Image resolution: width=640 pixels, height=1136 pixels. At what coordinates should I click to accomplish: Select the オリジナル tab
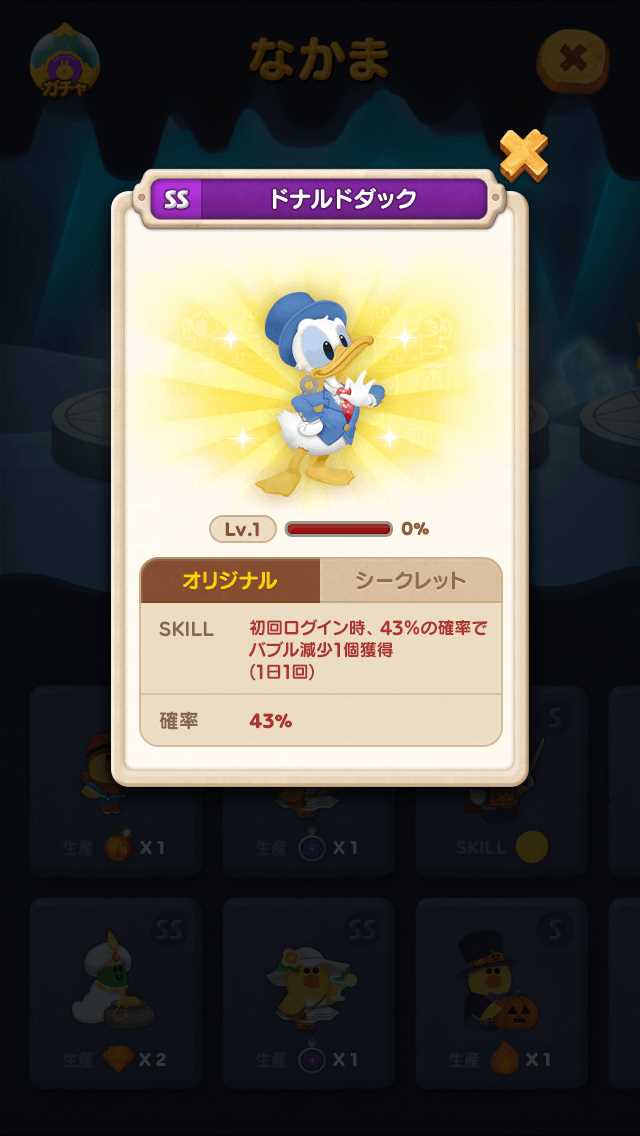tap(230, 581)
